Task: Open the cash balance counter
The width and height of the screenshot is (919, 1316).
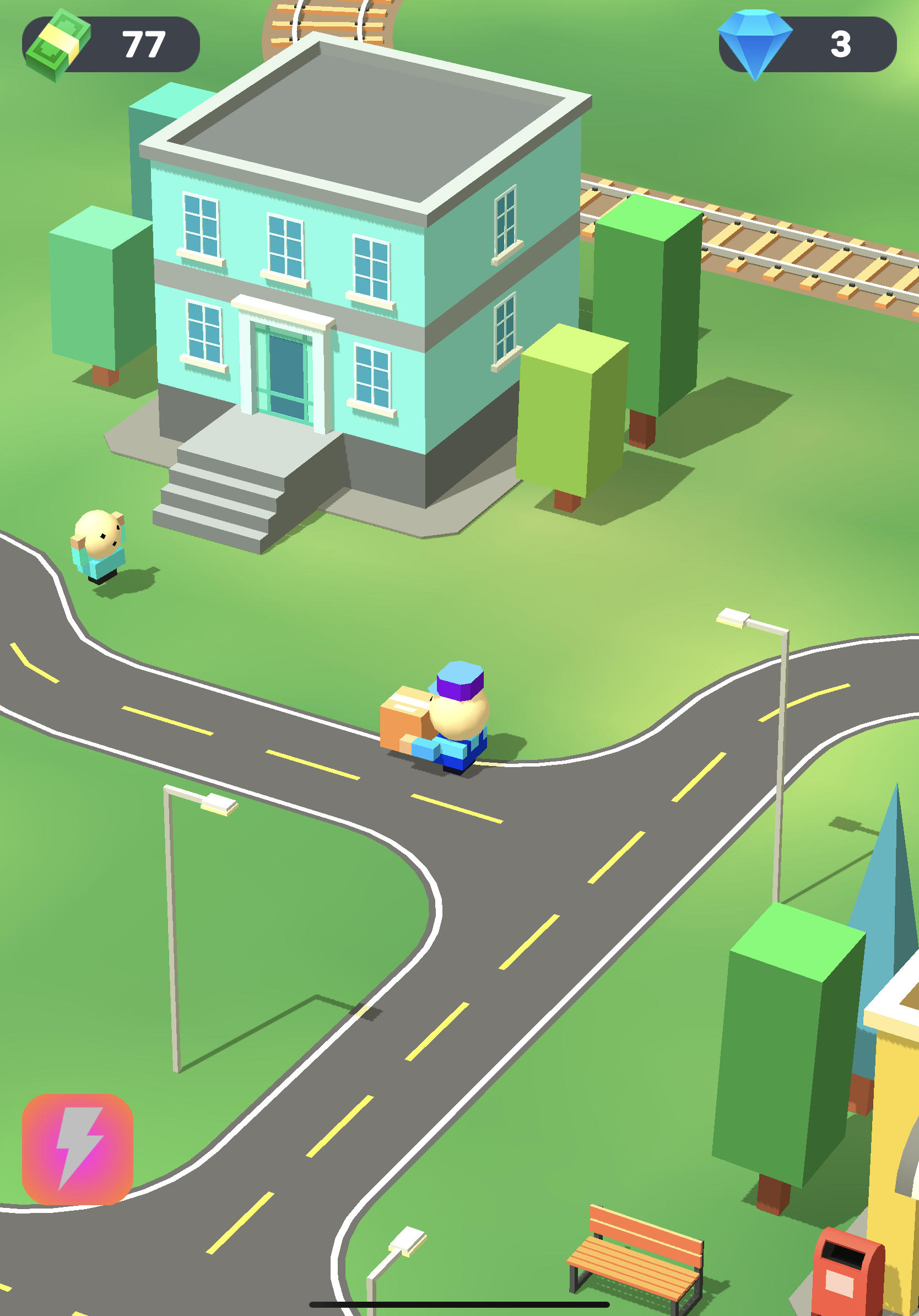Action: click(111, 45)
